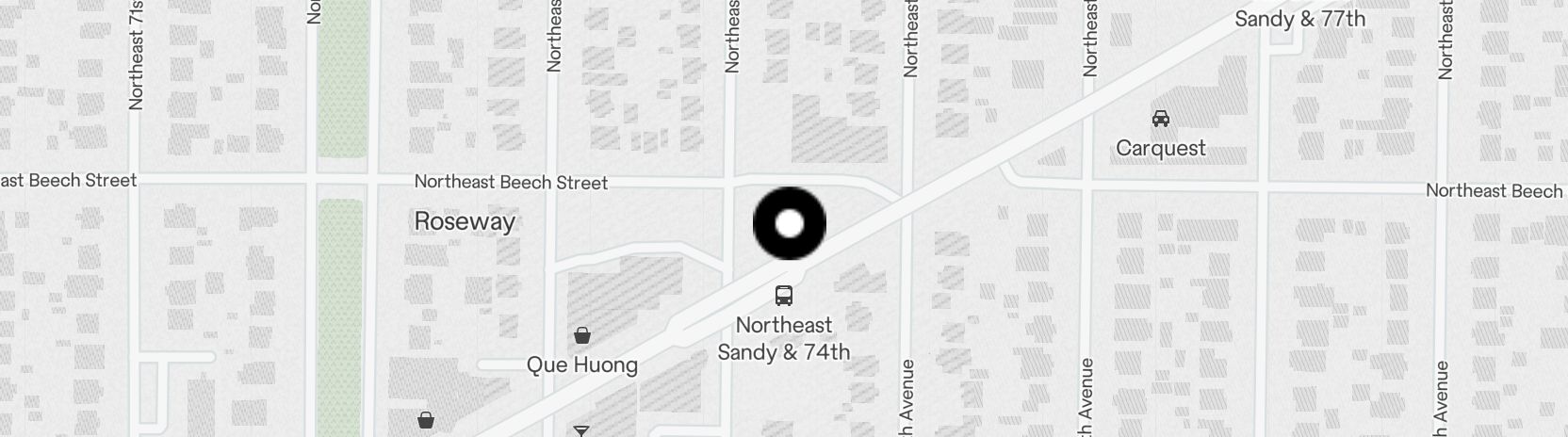The width and height of the screenshot is (1568, 437).
Task: Select the Carquest place icon
Action: [1161, 120]
